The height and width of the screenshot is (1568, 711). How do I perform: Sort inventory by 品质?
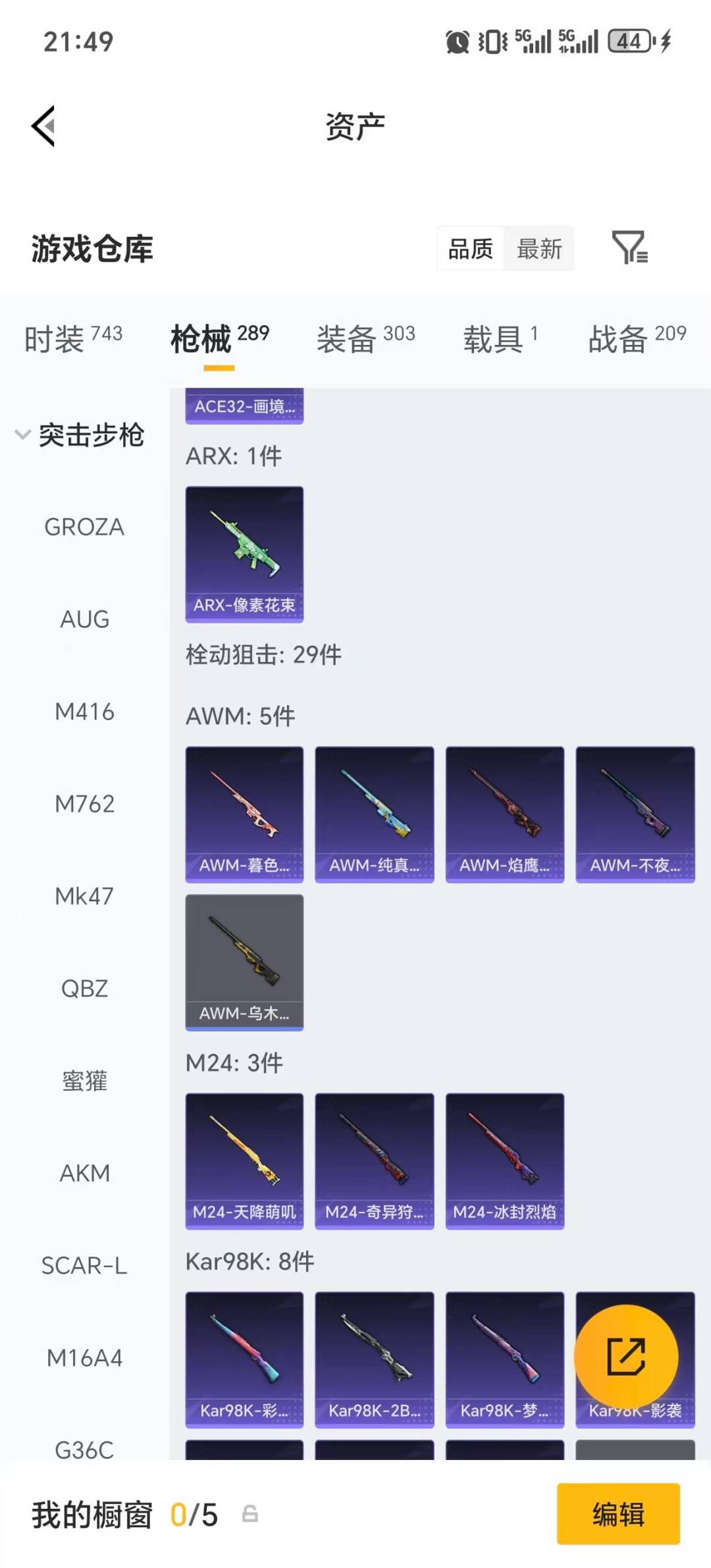(469, 249)
